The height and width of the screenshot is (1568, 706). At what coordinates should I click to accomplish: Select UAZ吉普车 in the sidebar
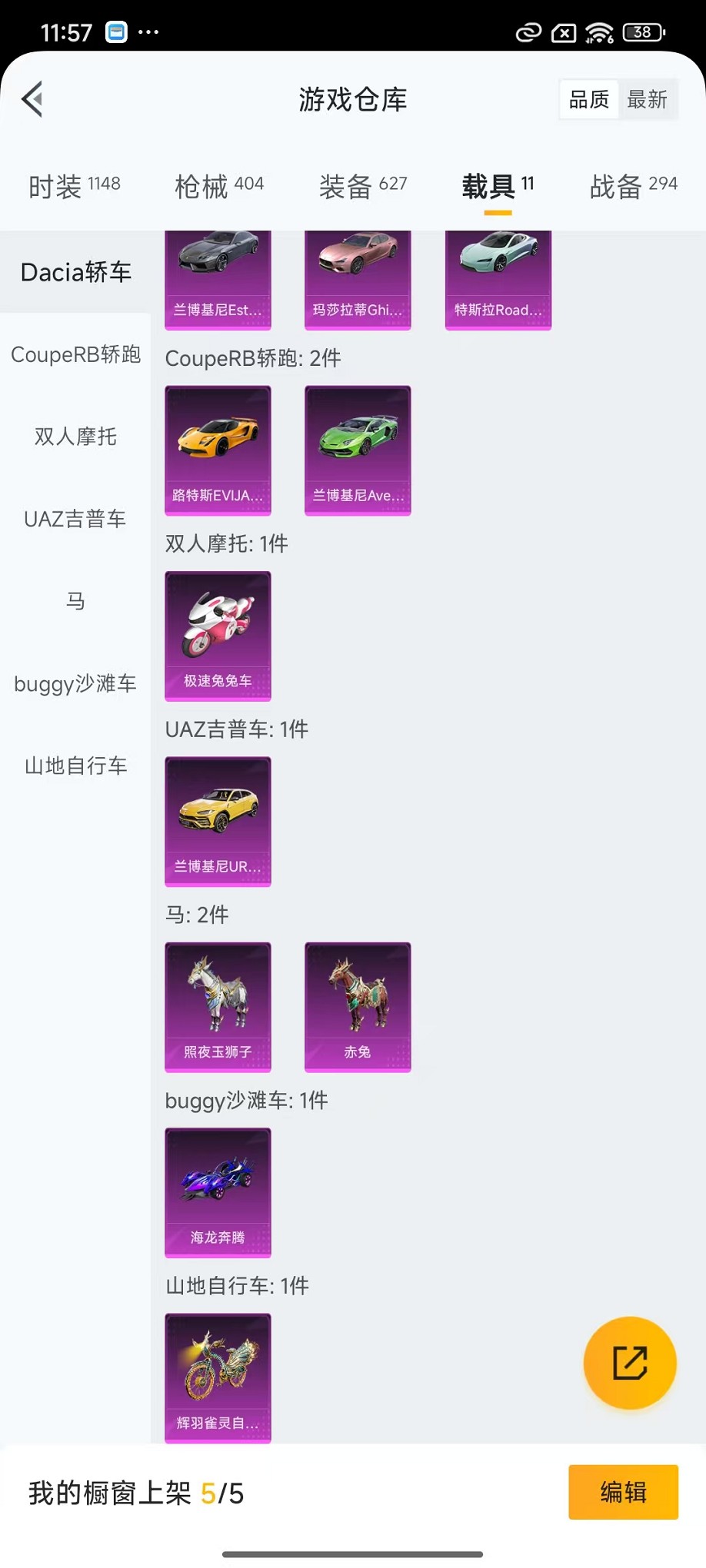75,519
